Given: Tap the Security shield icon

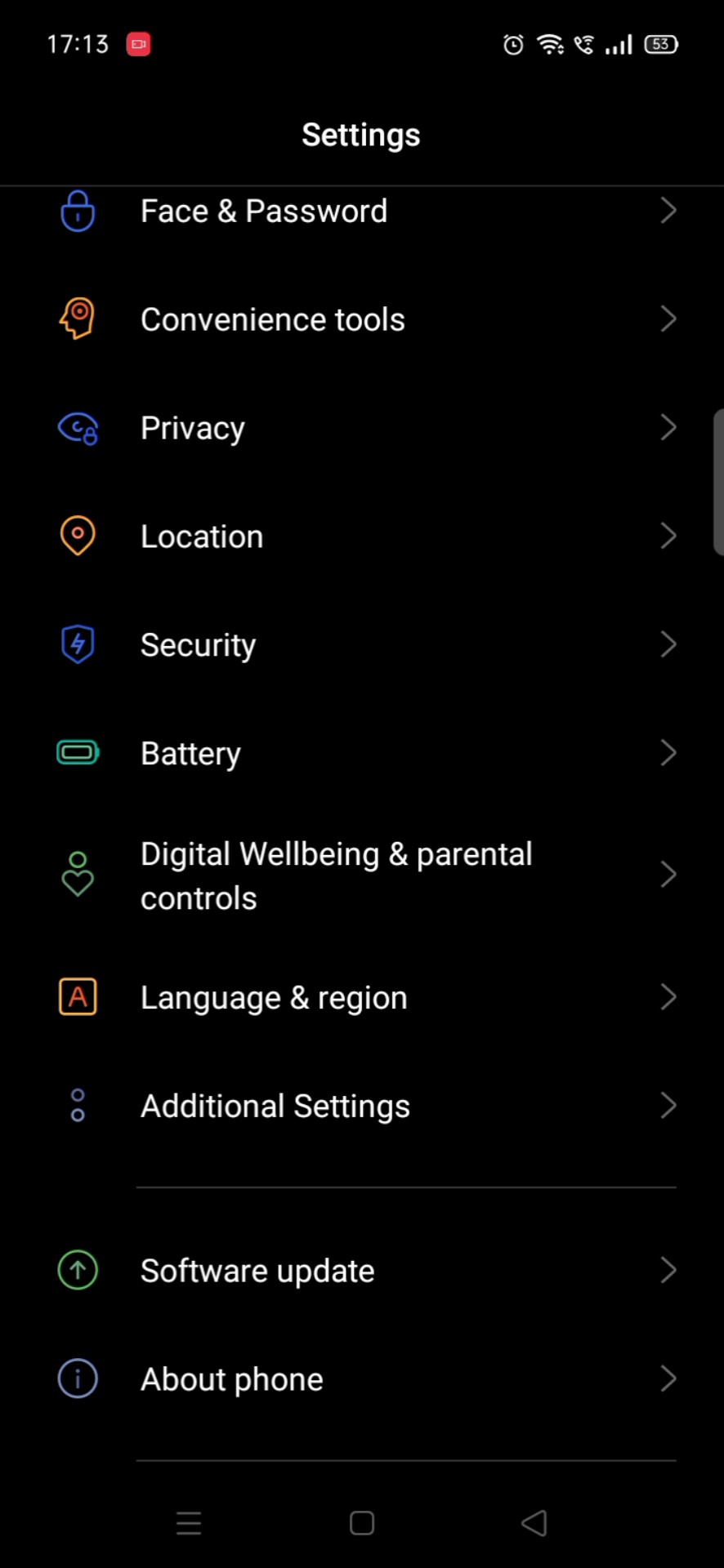Looking at the screenshot, I should pos(78,644).
